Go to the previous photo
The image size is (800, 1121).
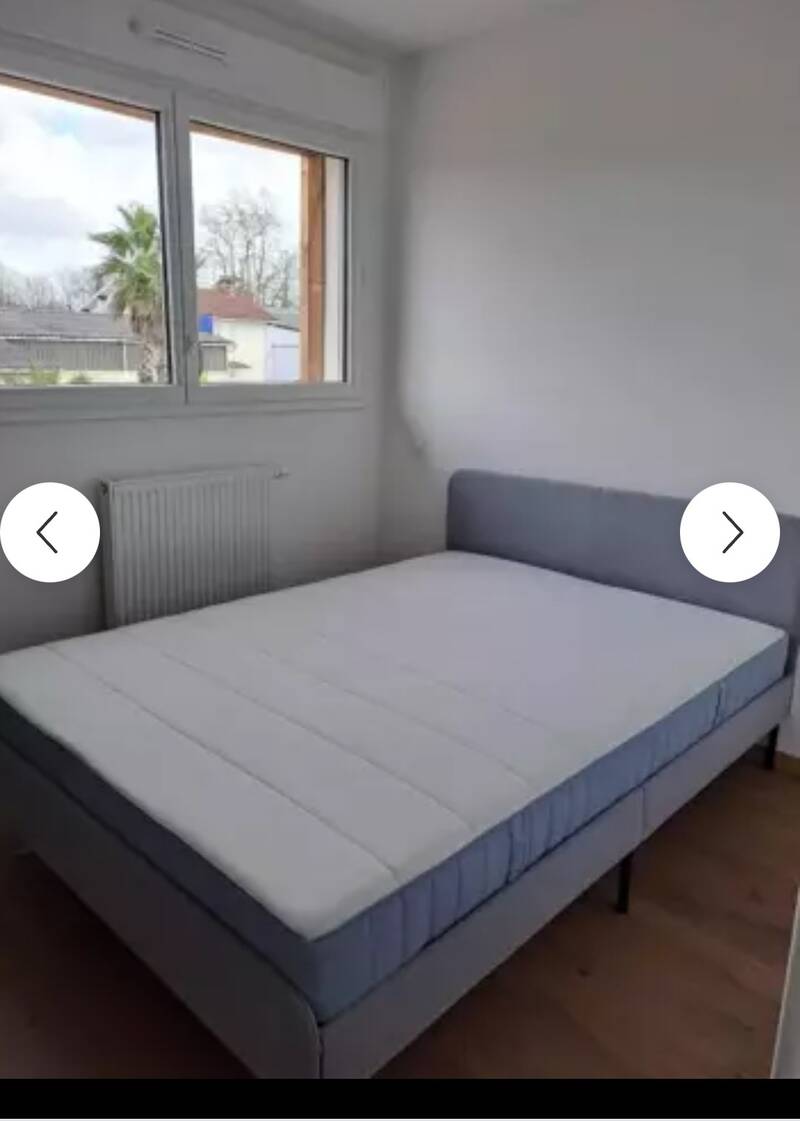[49, 532]
